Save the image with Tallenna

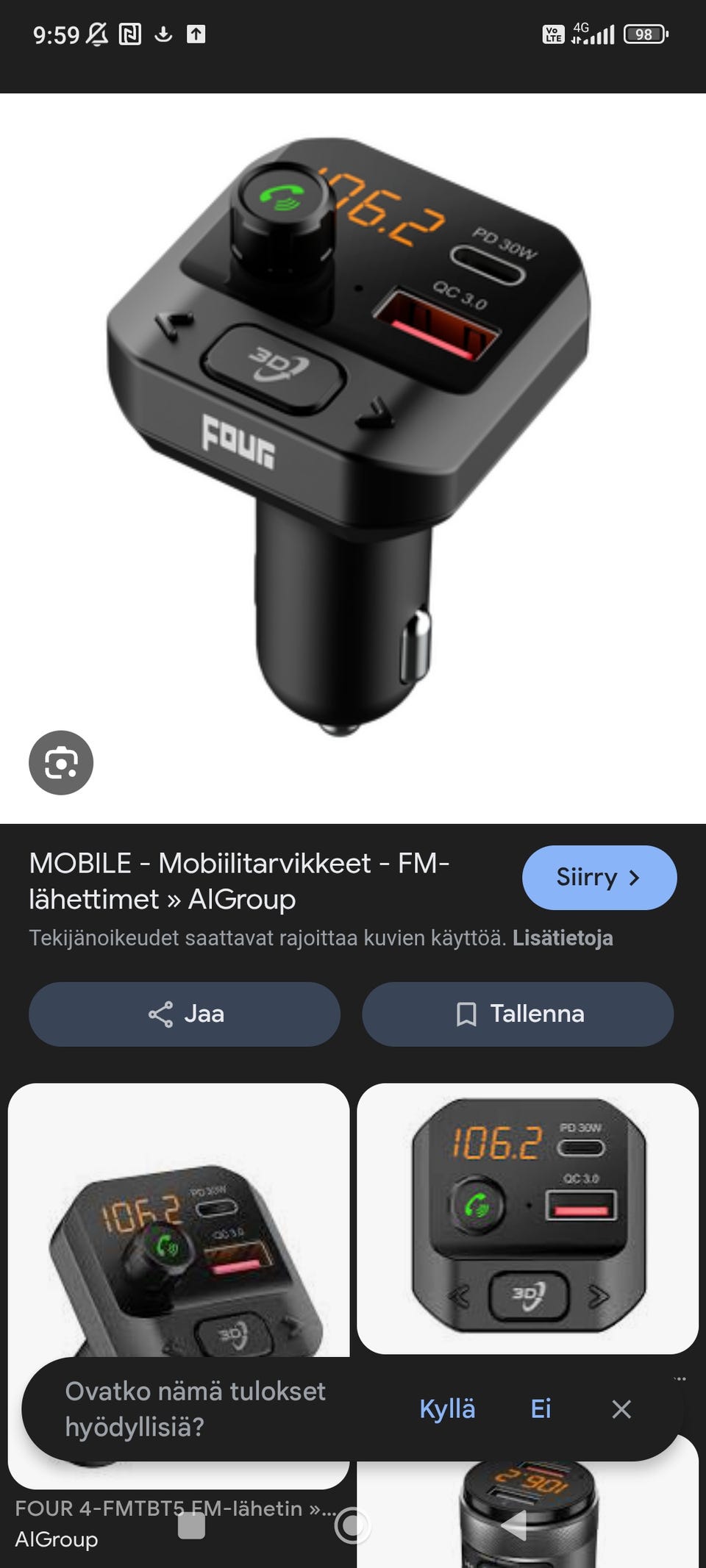pyautogui.click(x=518, y=1014)
